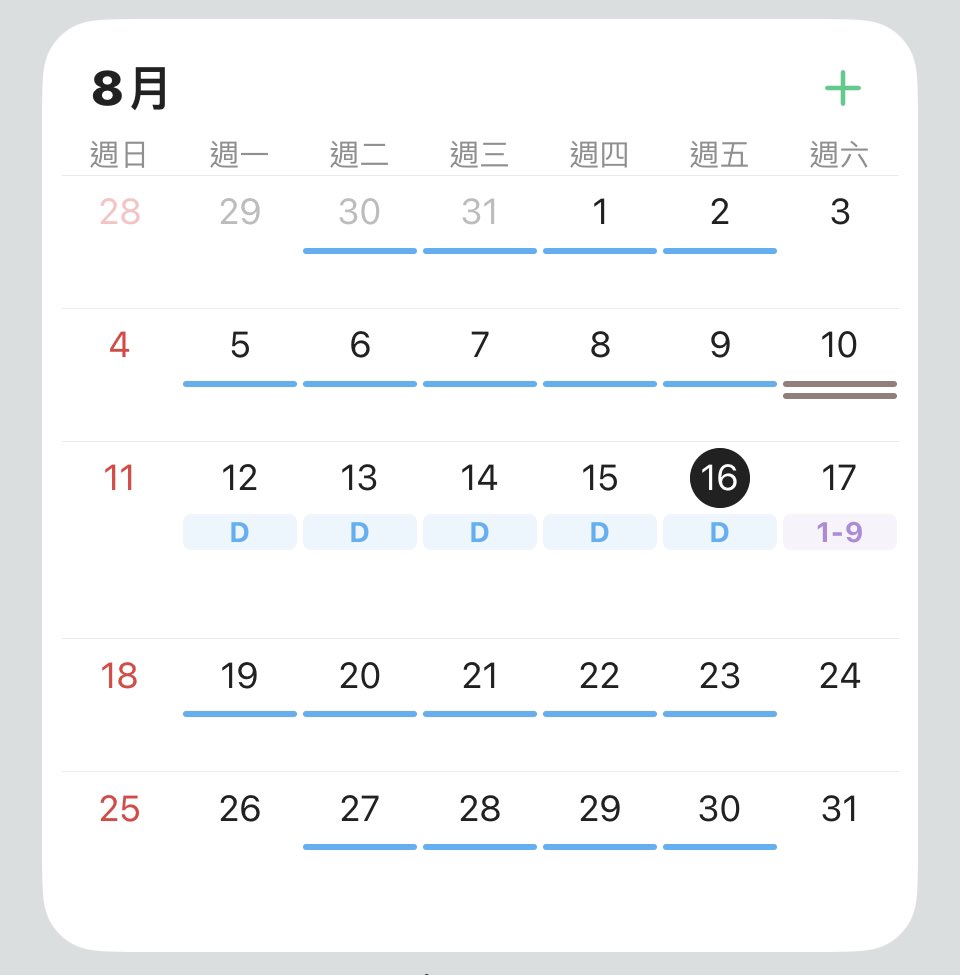This screenshot has height=975, width=960.
Task: Select the D badge under date 16
Action: pos(720,532)
